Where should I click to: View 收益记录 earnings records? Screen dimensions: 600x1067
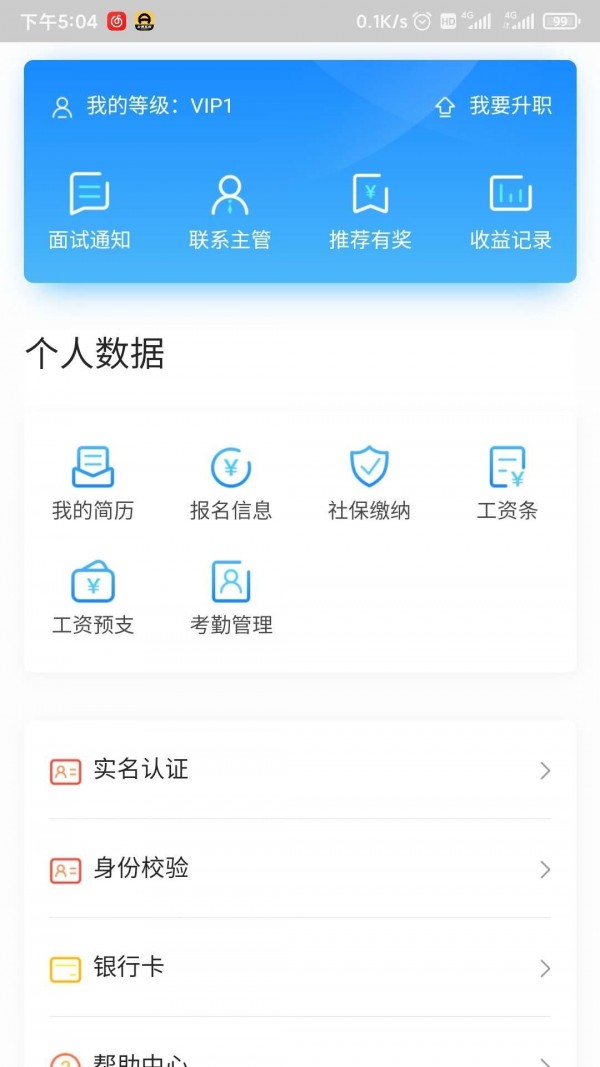[x=511, y=211]
